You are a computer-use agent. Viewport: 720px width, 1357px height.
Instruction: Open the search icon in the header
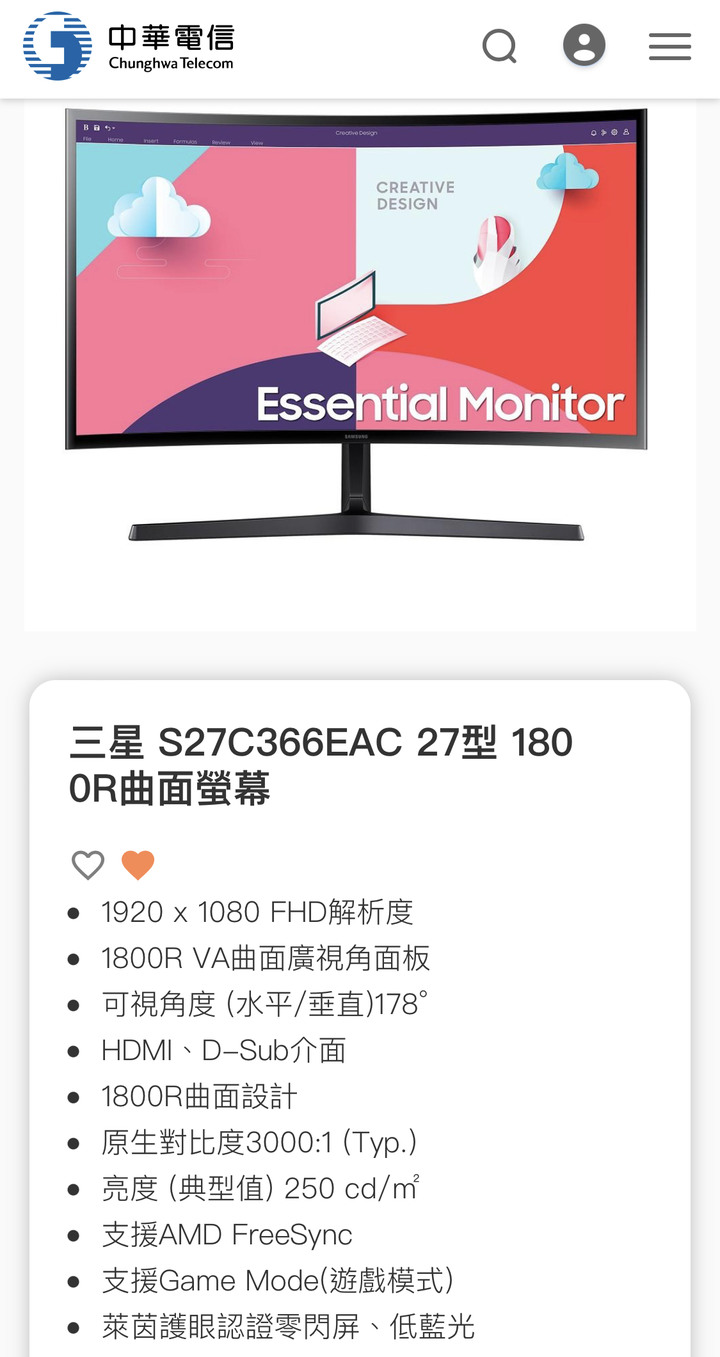click(x=499, y=46)
